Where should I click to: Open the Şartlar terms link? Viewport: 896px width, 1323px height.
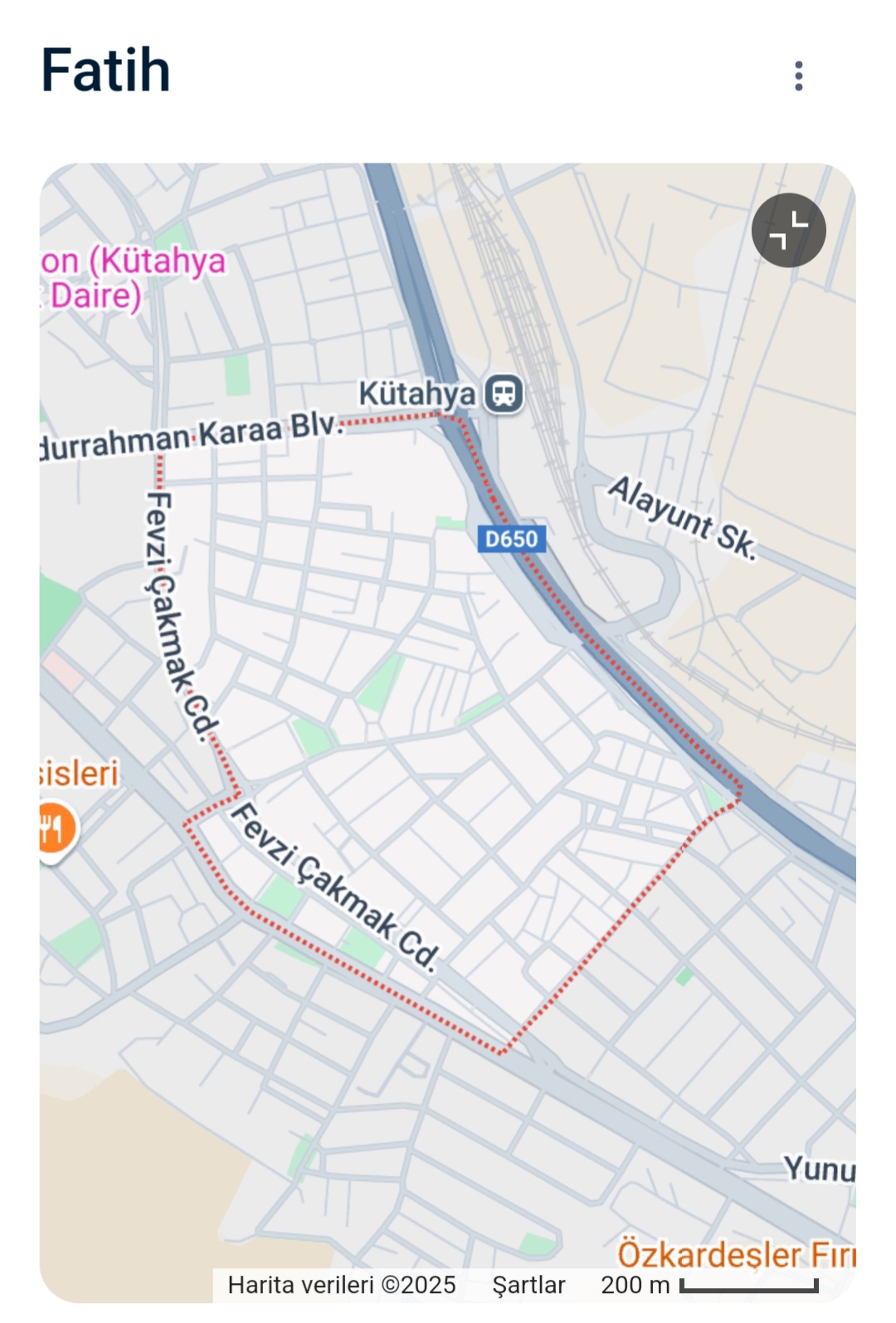point(528,1285)
